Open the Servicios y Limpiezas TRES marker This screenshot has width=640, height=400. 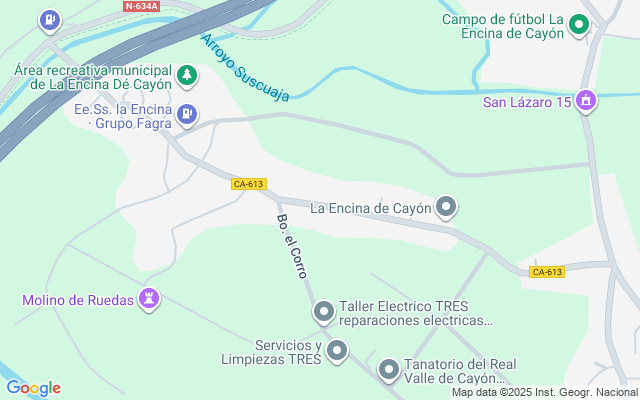click(337, 351)
